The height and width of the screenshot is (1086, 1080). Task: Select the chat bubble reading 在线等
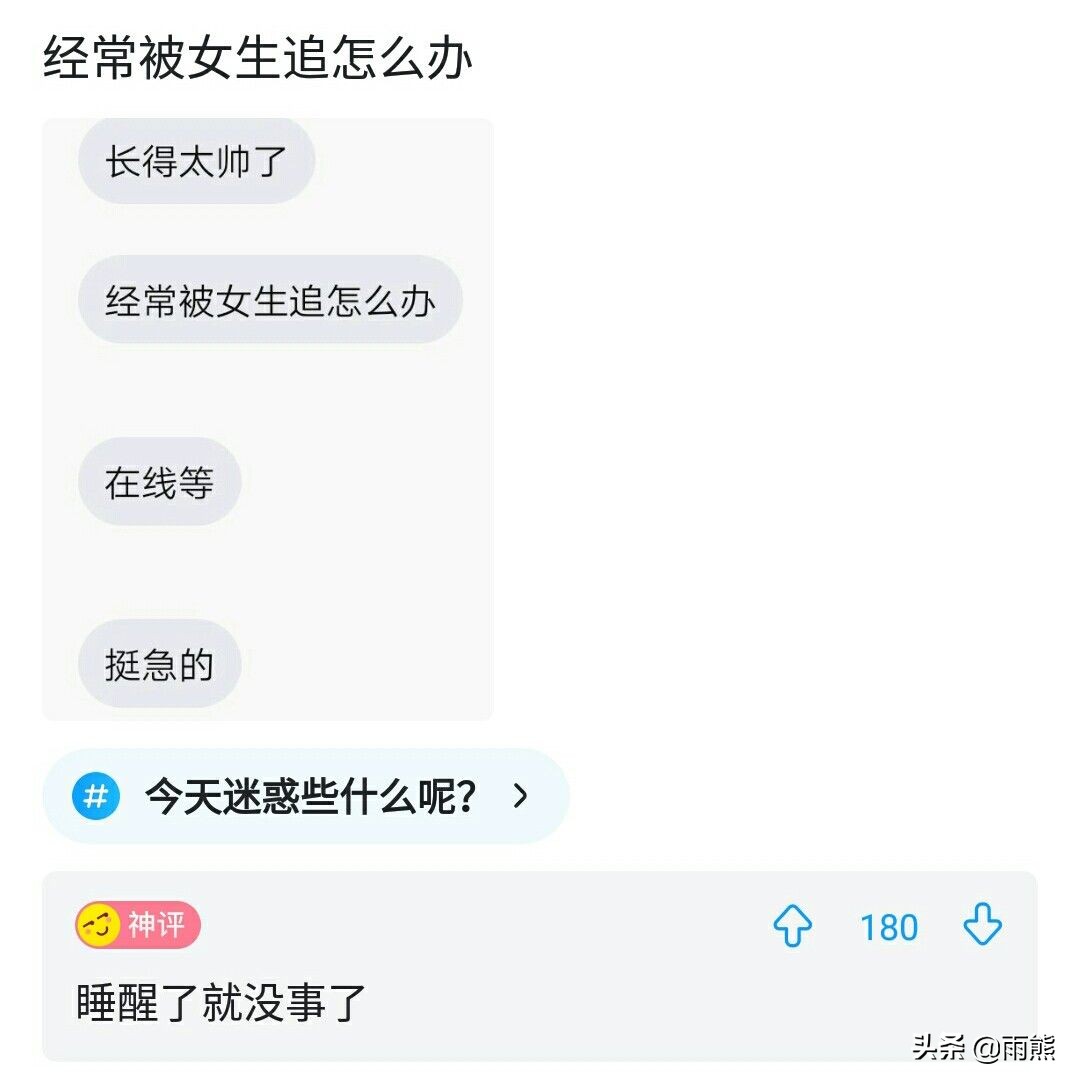159,481
